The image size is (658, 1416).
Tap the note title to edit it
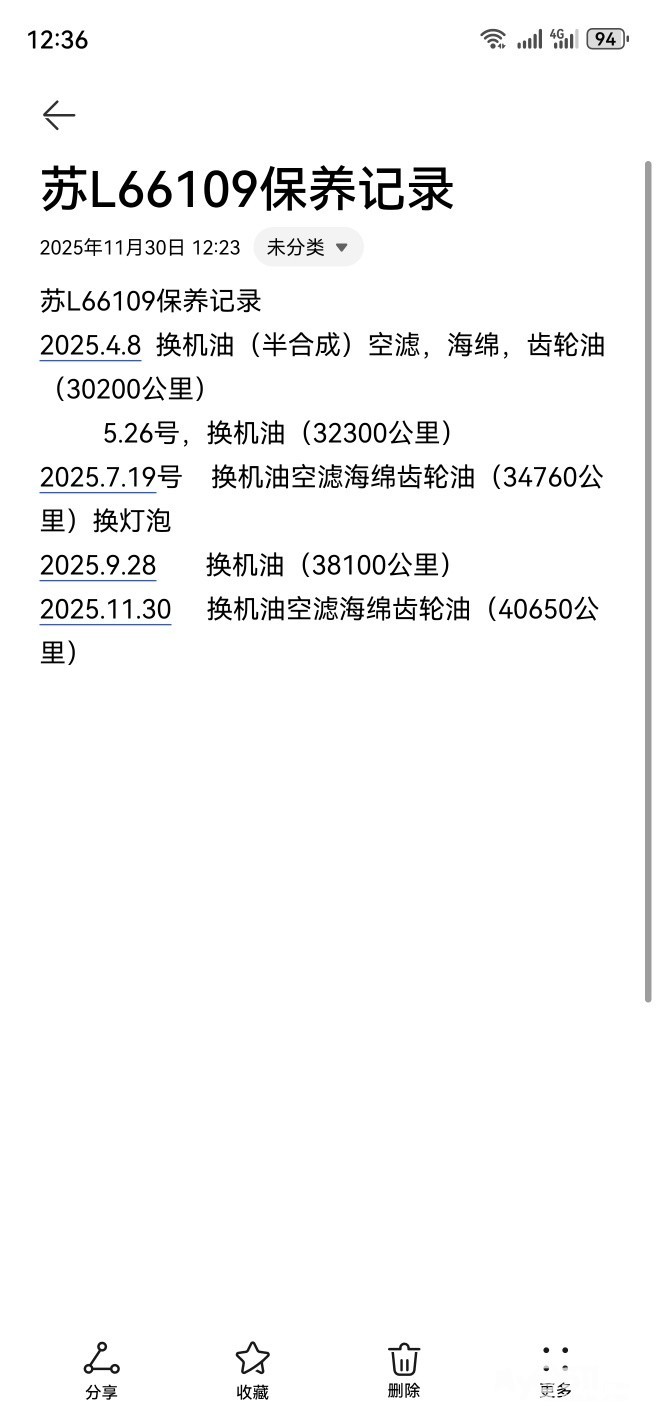pyautogui.click(x=247, y=190)
